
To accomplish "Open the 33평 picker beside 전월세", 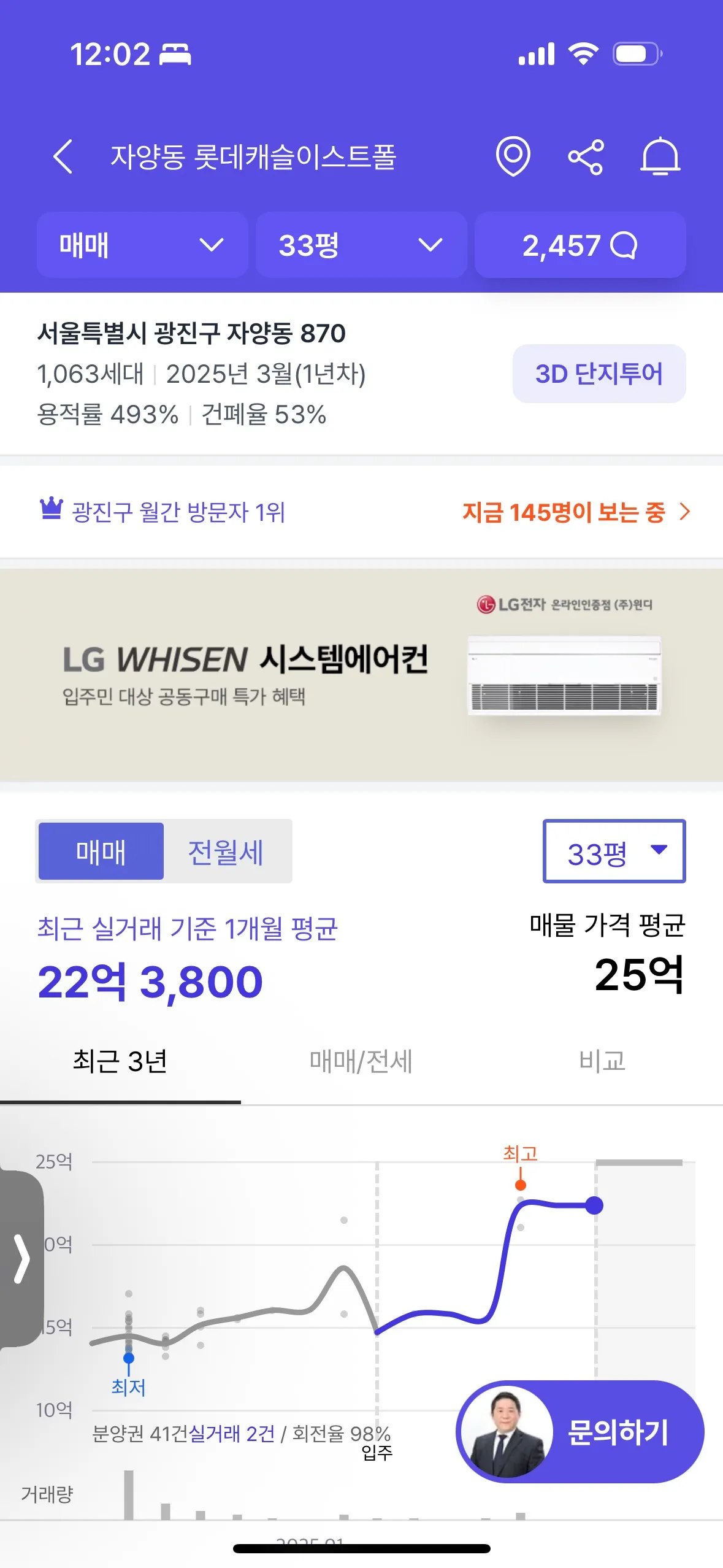I will 613,851.
